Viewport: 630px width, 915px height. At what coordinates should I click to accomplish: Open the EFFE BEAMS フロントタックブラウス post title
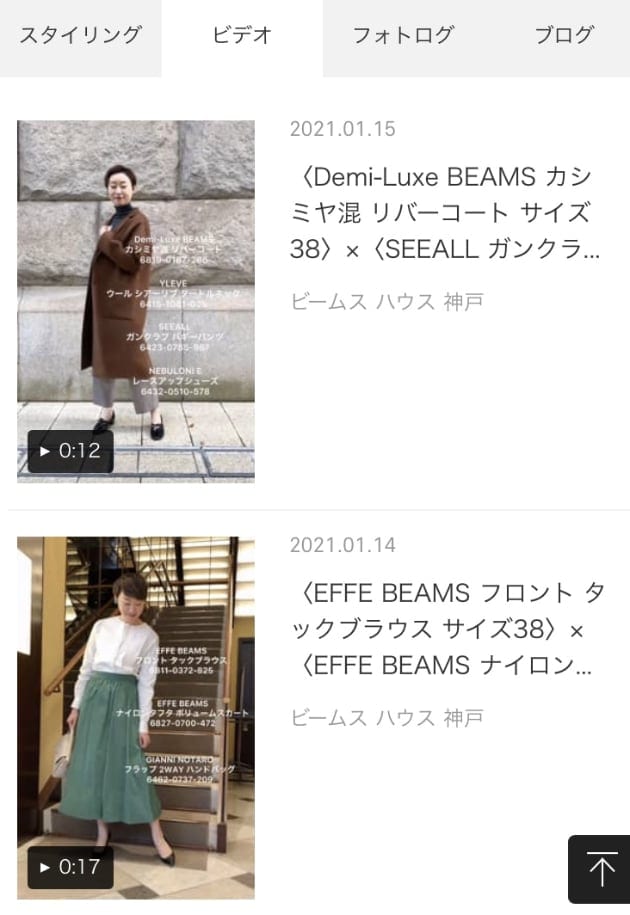[x=446, y=629]
